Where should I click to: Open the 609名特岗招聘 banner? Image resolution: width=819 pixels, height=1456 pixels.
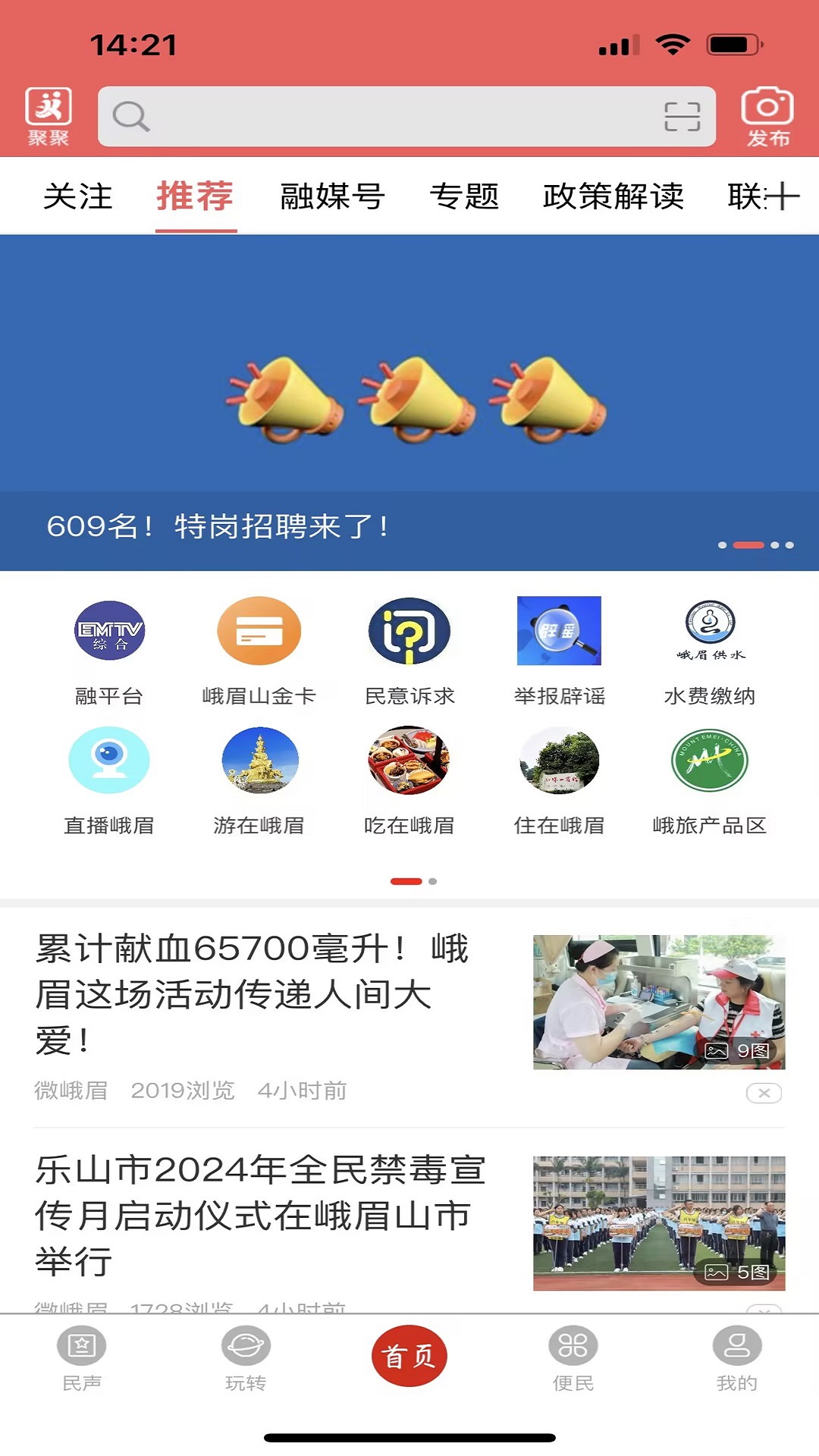[409, 402]
